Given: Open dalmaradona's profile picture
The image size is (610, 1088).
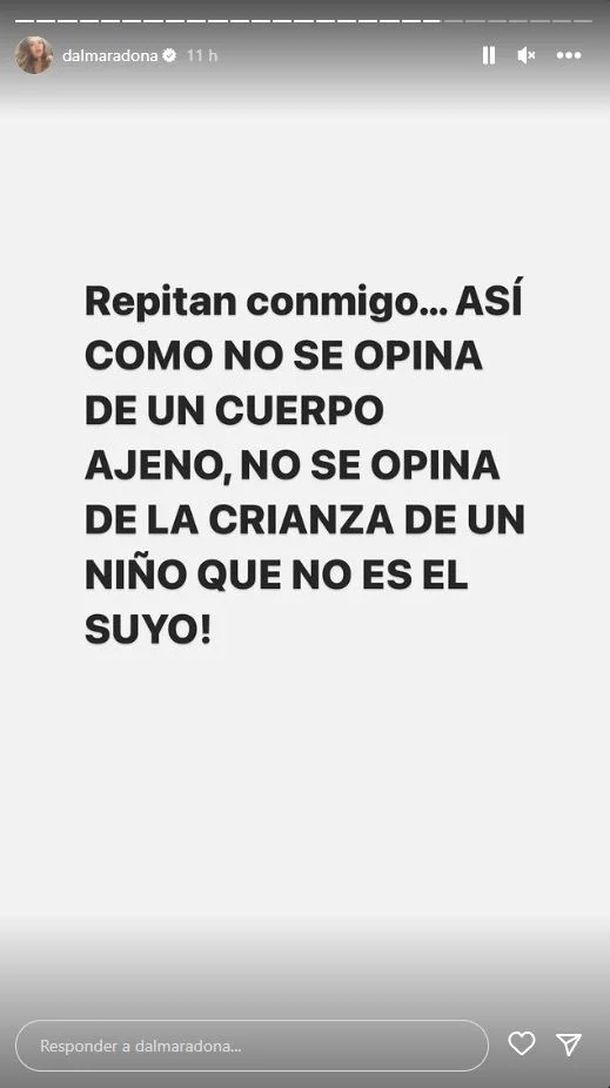Looking at the screenshot, I should [x=33, y=55].
